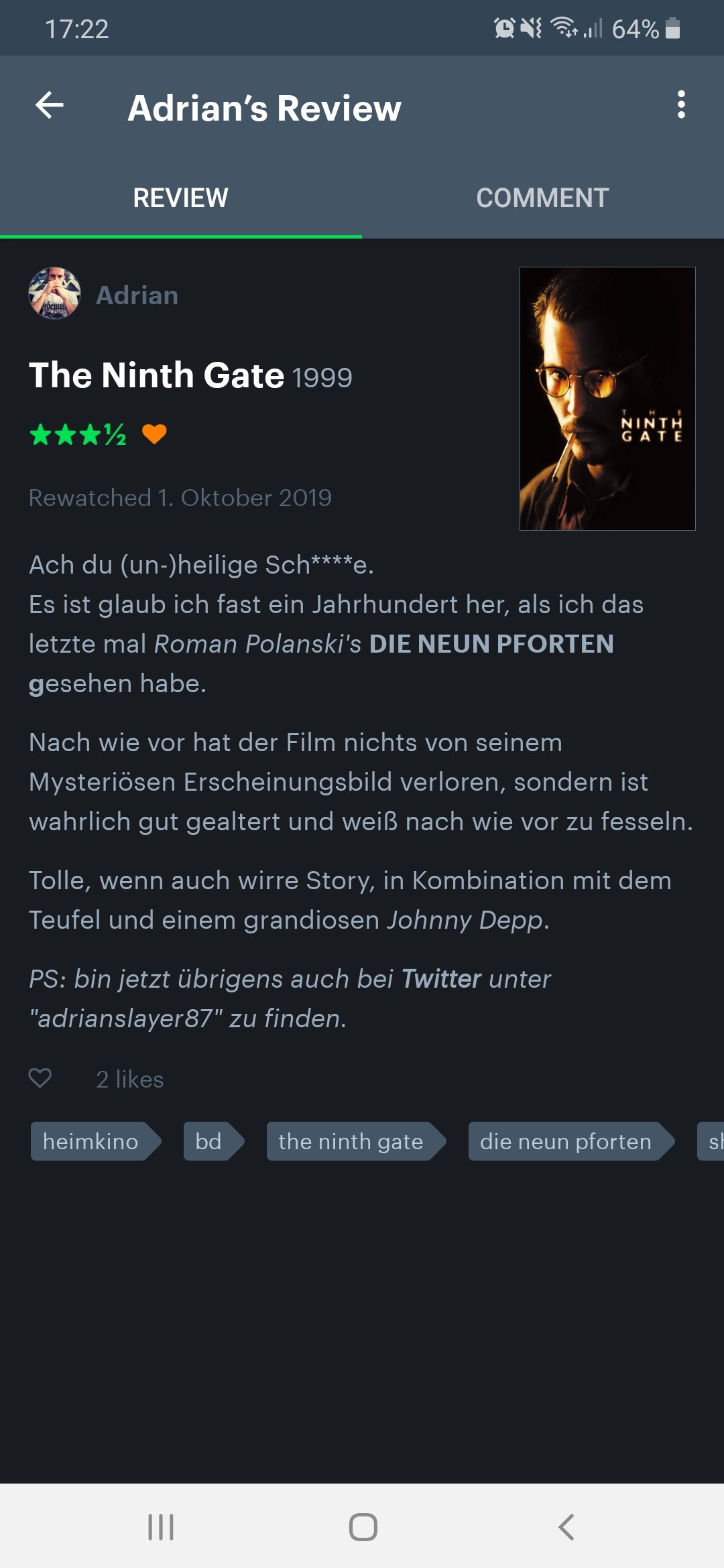Go back using the top-left arrow

coord(50,105)
